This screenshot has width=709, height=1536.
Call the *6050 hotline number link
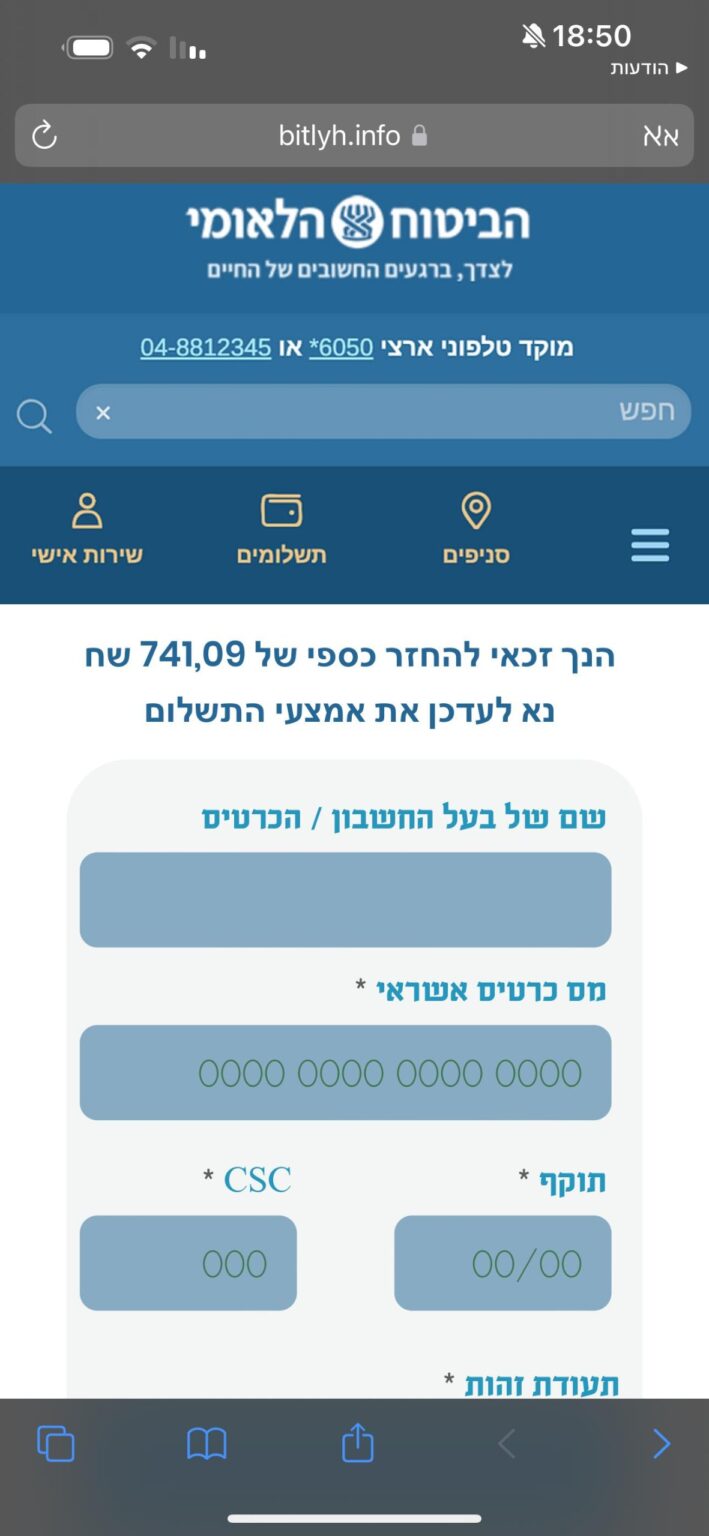341,347
